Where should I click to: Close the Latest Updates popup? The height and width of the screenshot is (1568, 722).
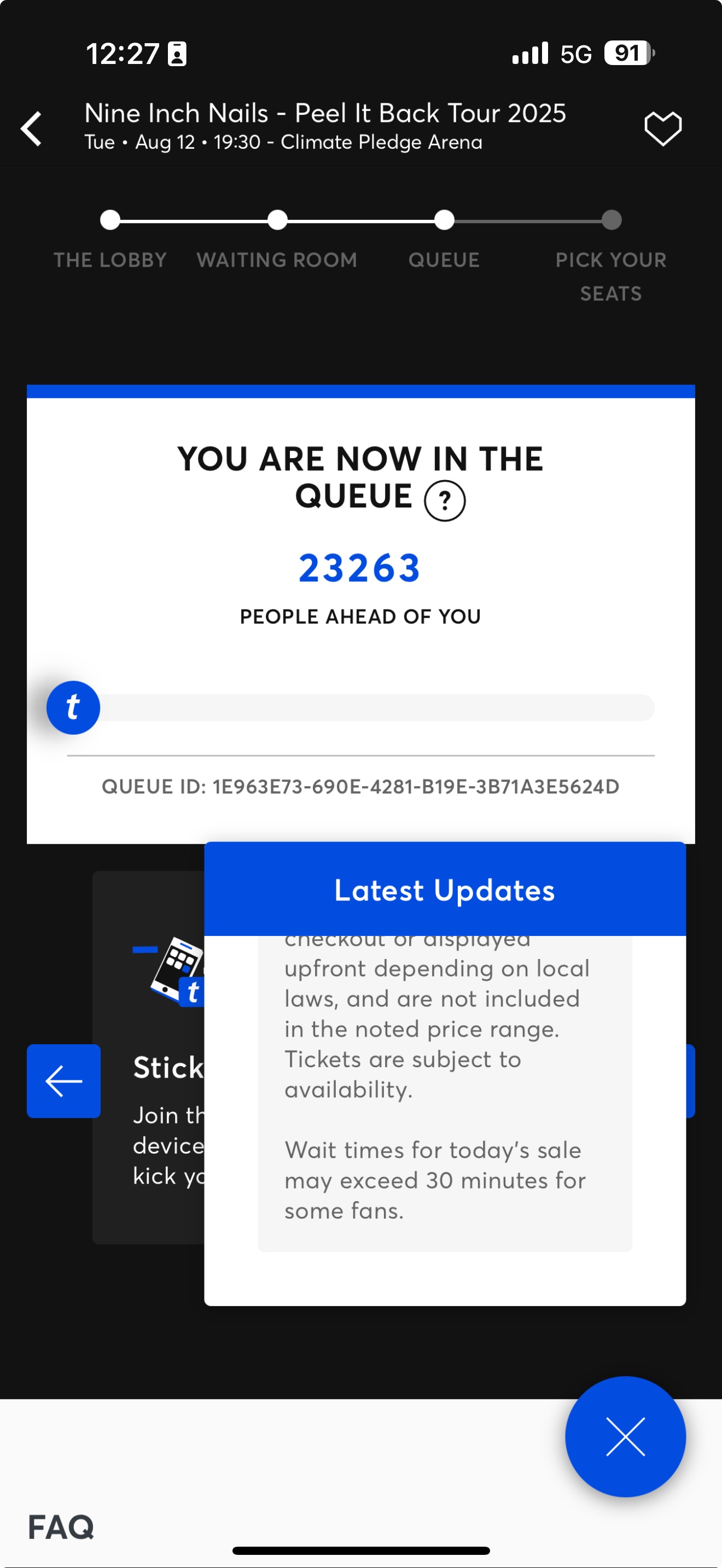click(x=625, y=1437)
